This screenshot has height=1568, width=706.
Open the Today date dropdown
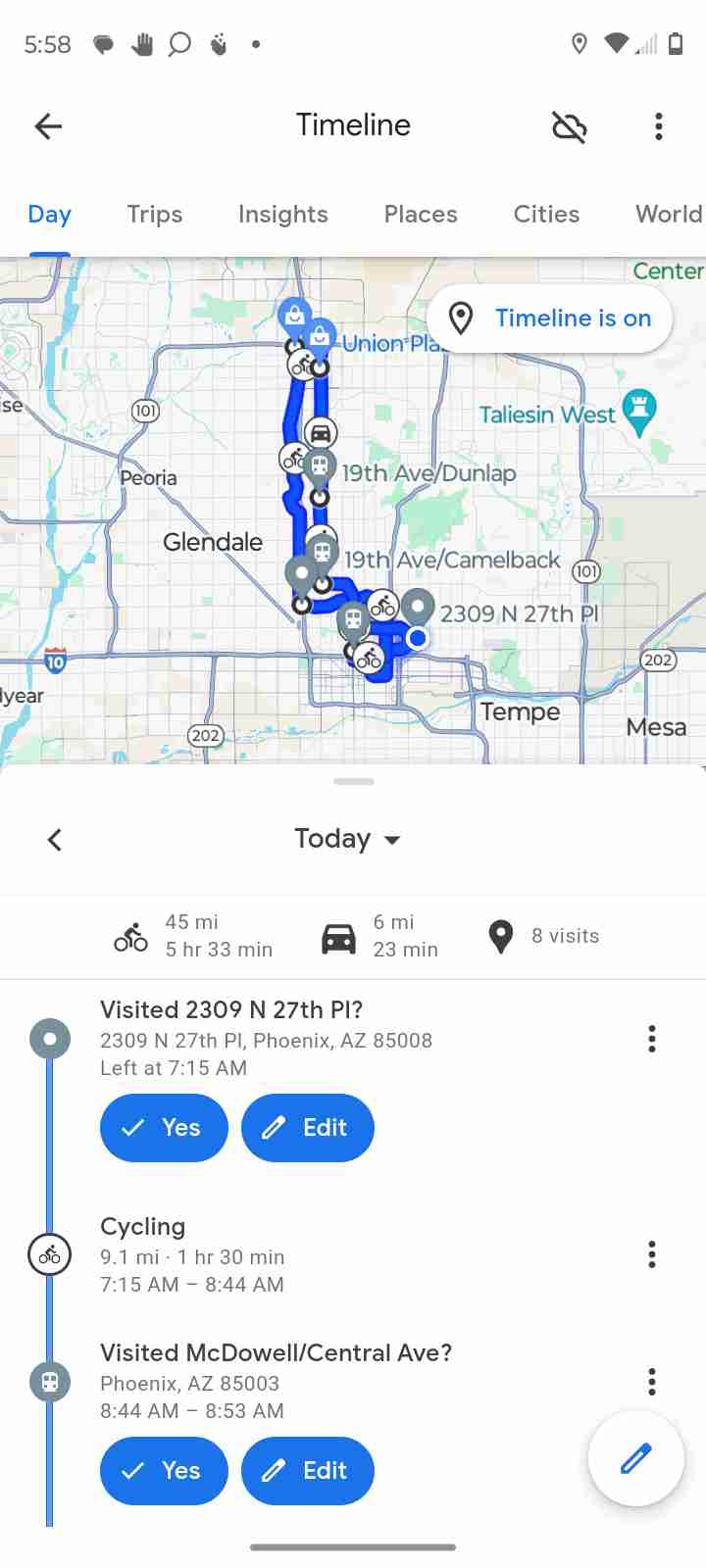tap(348, 839)
